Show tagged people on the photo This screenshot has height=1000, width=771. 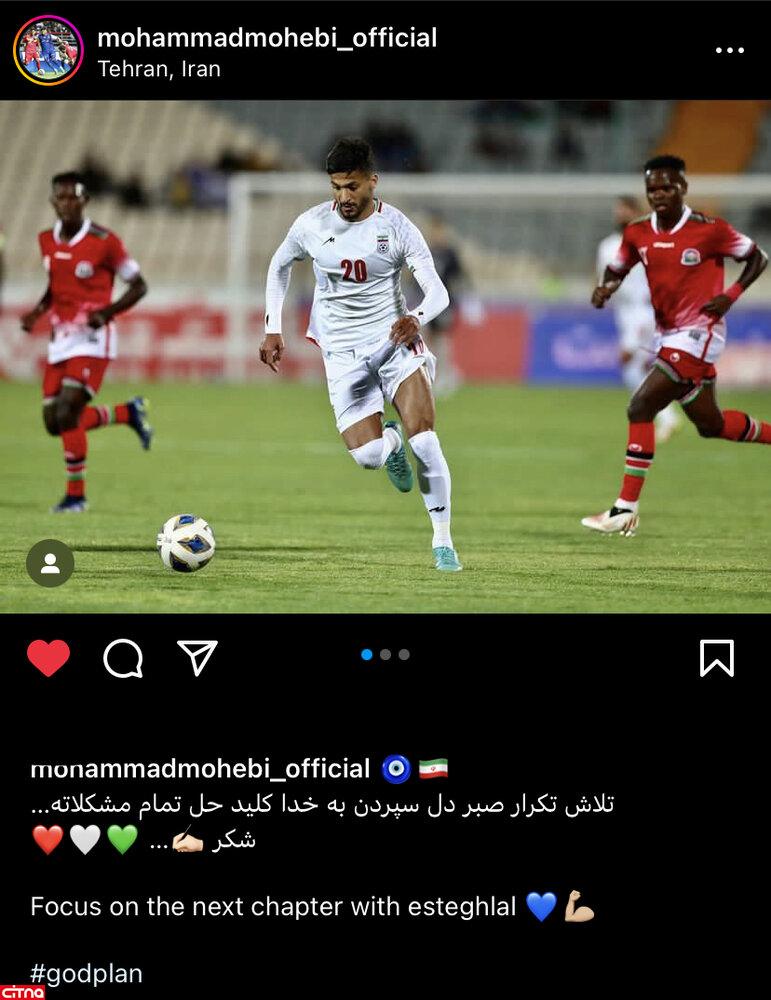point(50,563)
